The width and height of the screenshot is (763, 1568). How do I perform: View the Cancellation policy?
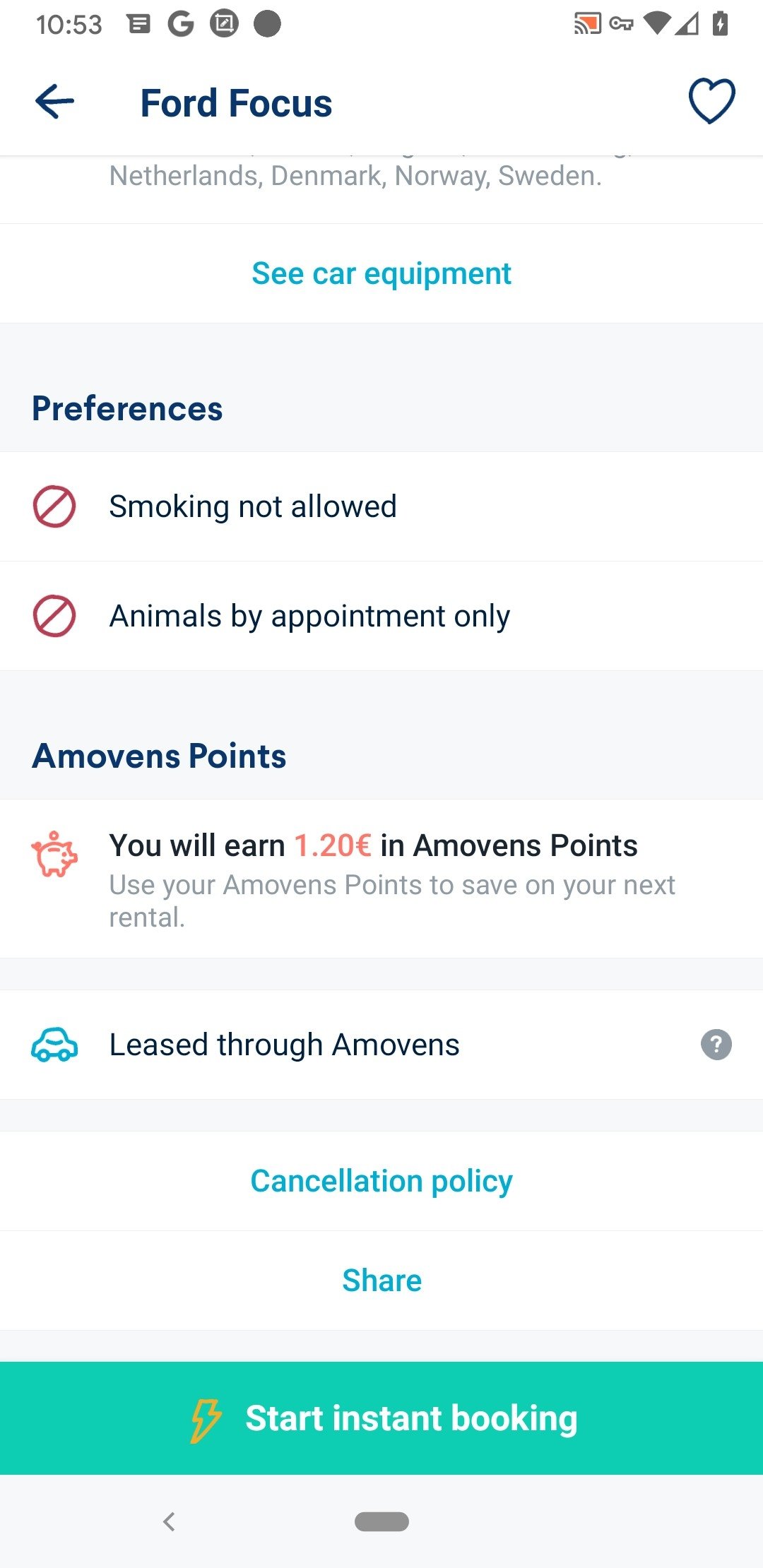click(x=381, y=1181)
